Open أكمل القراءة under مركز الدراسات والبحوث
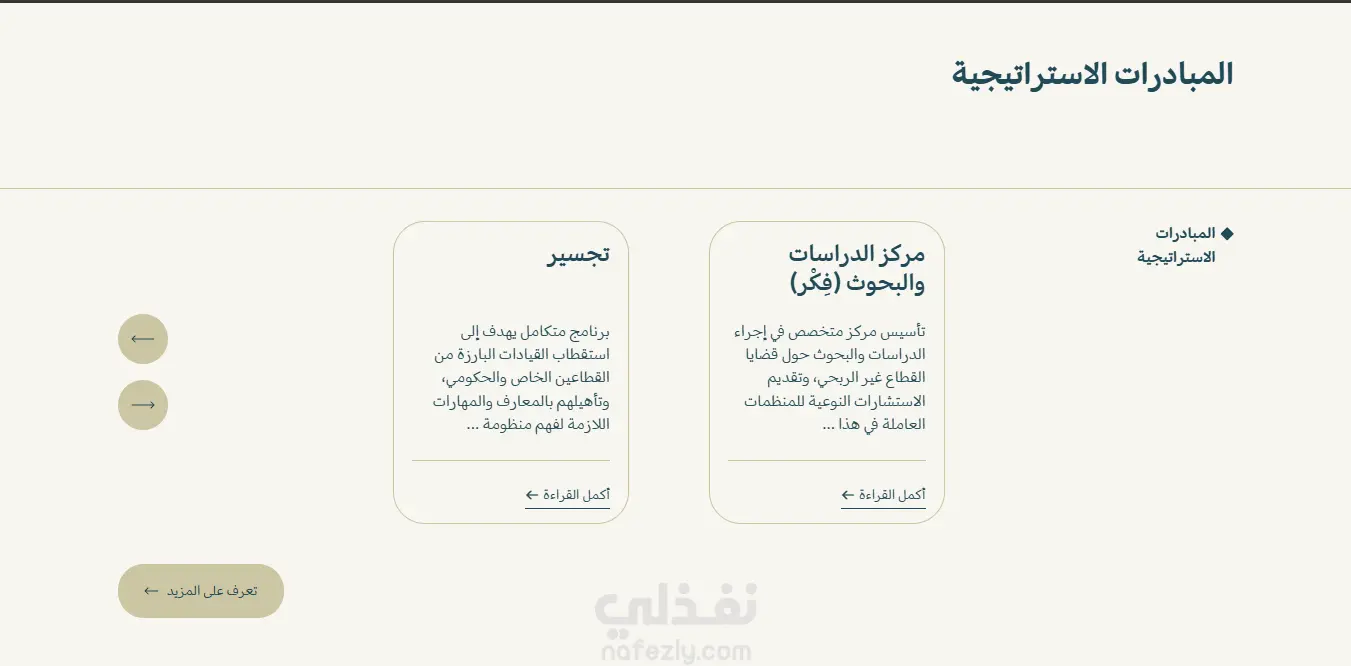 coord(883,495)
